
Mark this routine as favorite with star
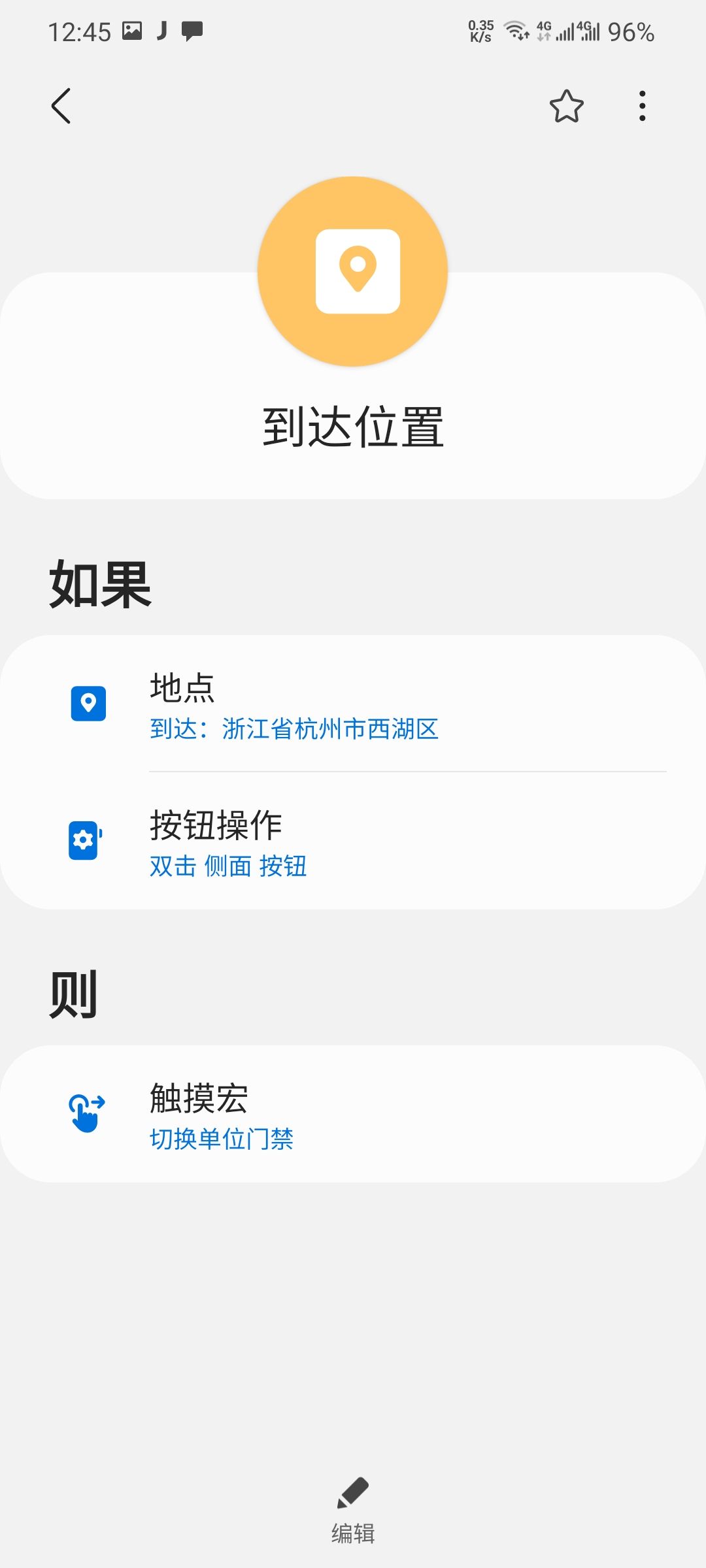tap(566, 106)
